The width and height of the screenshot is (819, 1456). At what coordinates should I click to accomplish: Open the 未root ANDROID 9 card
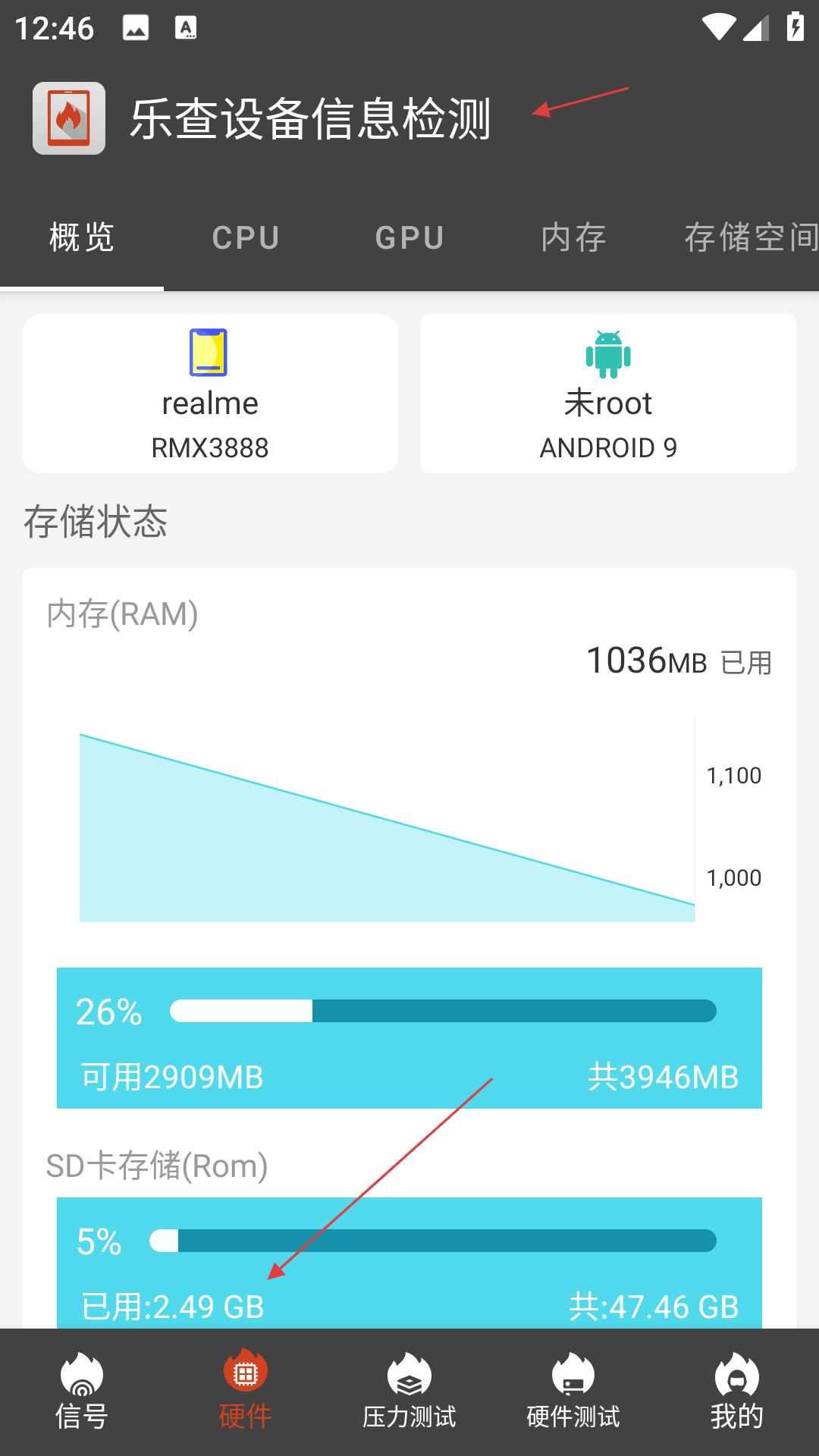608,394
